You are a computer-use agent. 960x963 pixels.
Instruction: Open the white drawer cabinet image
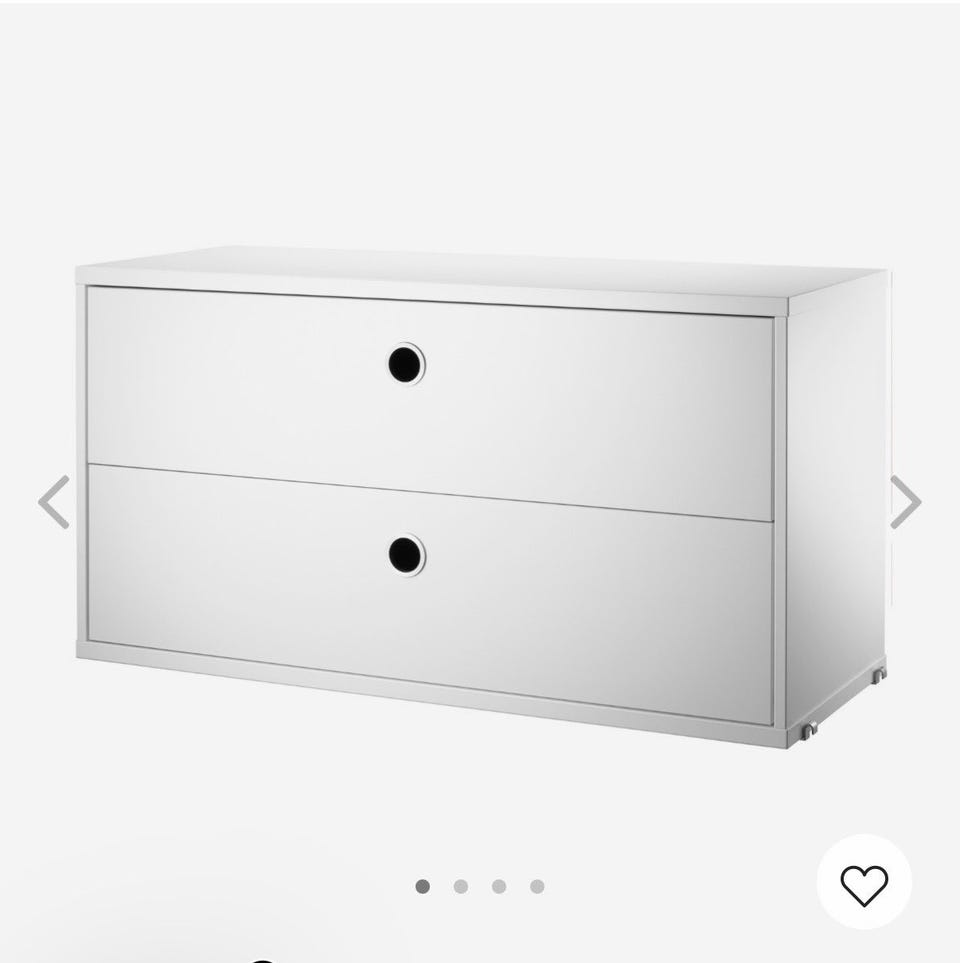[480, 495]
